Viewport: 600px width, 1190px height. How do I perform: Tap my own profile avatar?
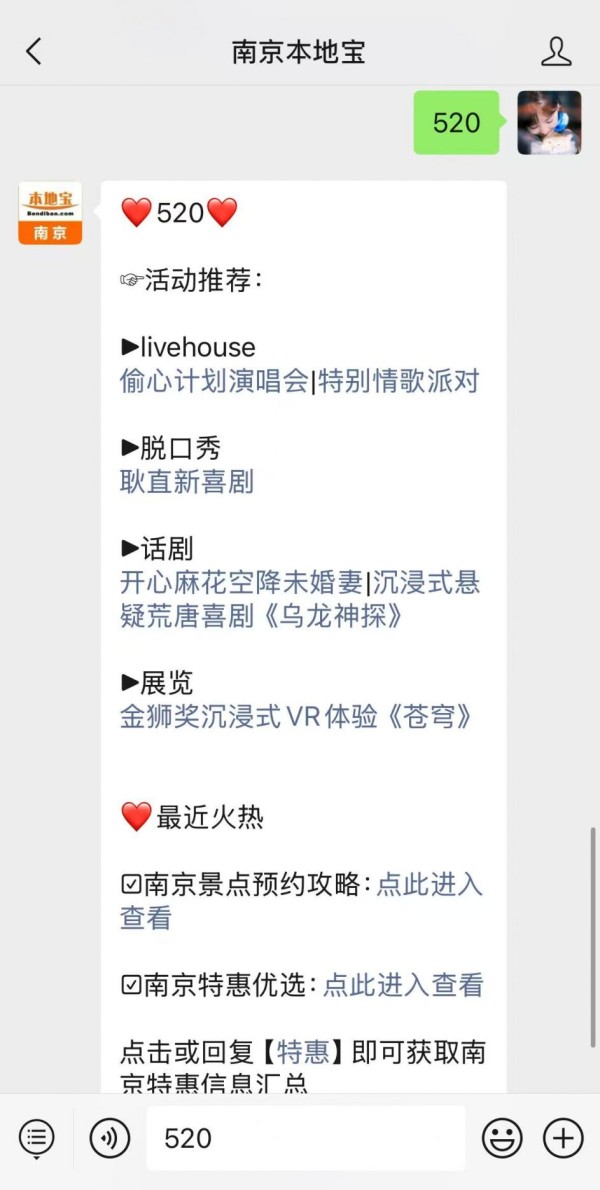549,123
